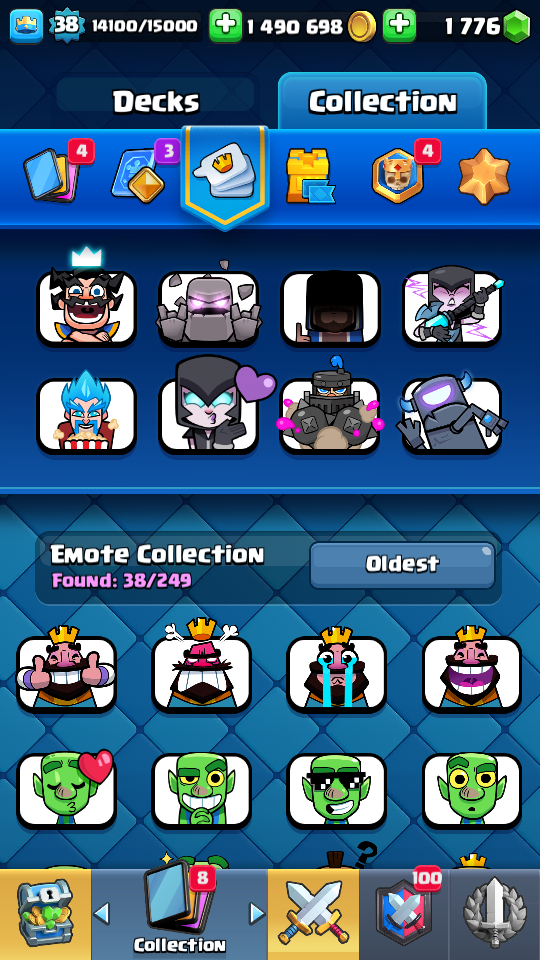
Task: Select the Golem emote in the deck
Action: tap(208, 307)
